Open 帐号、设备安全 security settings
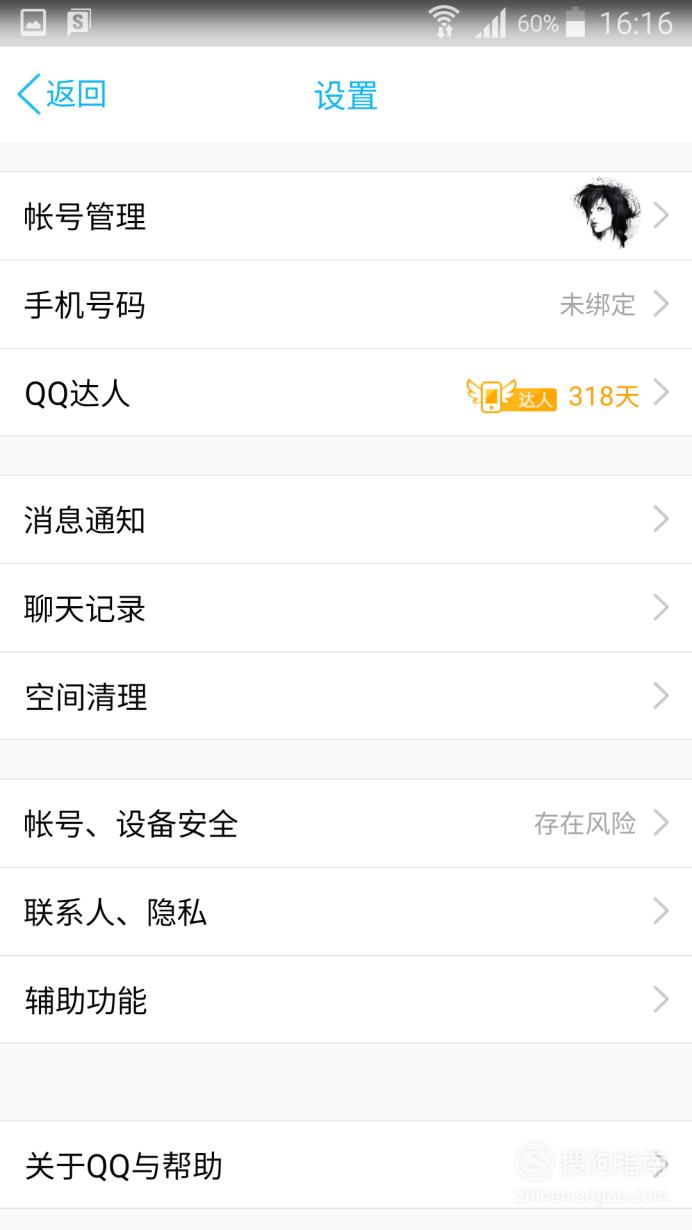This screenshot has width=692, height=1230. pyautogui.click(x=346, y=824)
